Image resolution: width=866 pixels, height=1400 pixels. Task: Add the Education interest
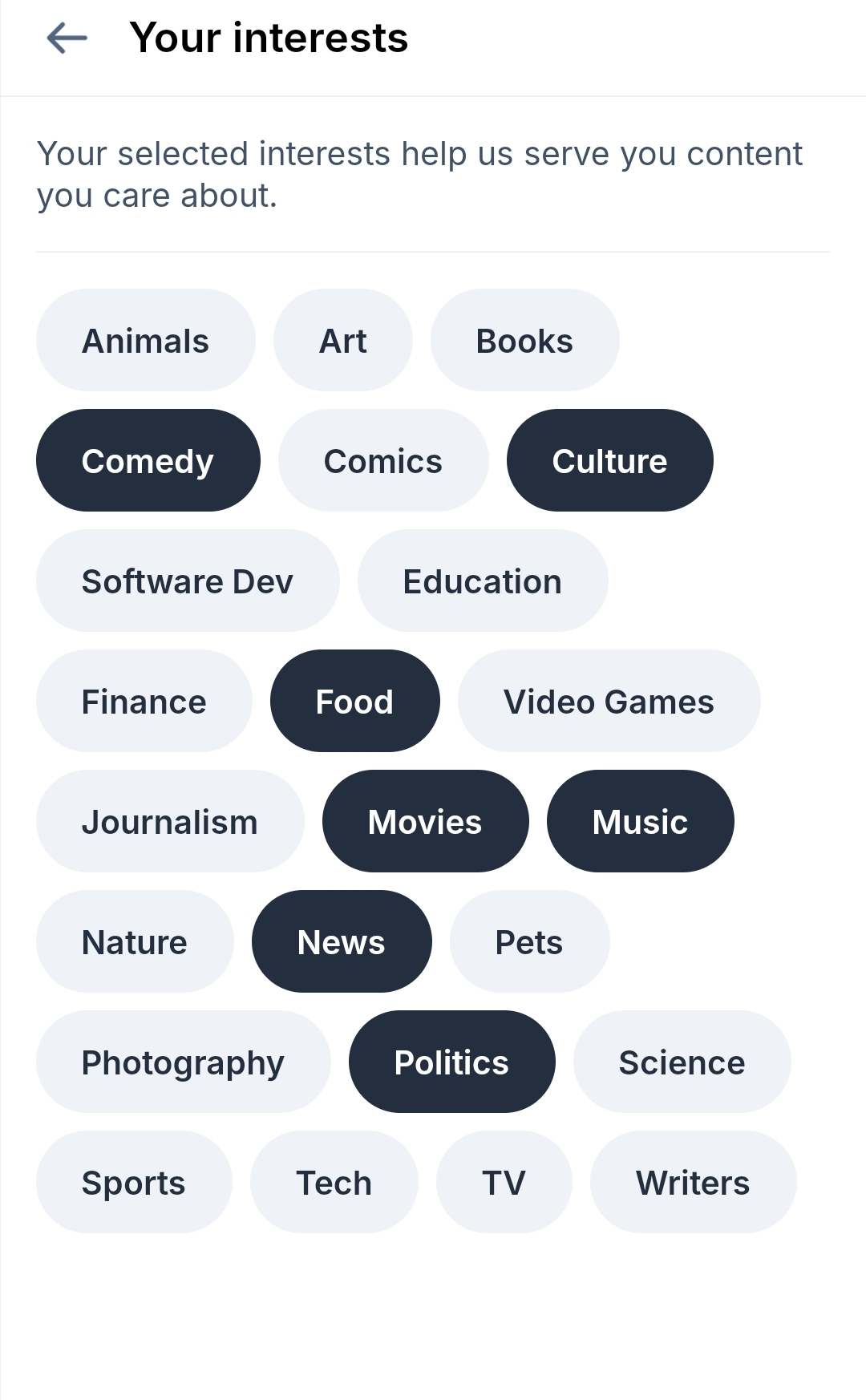pos(482,581)
